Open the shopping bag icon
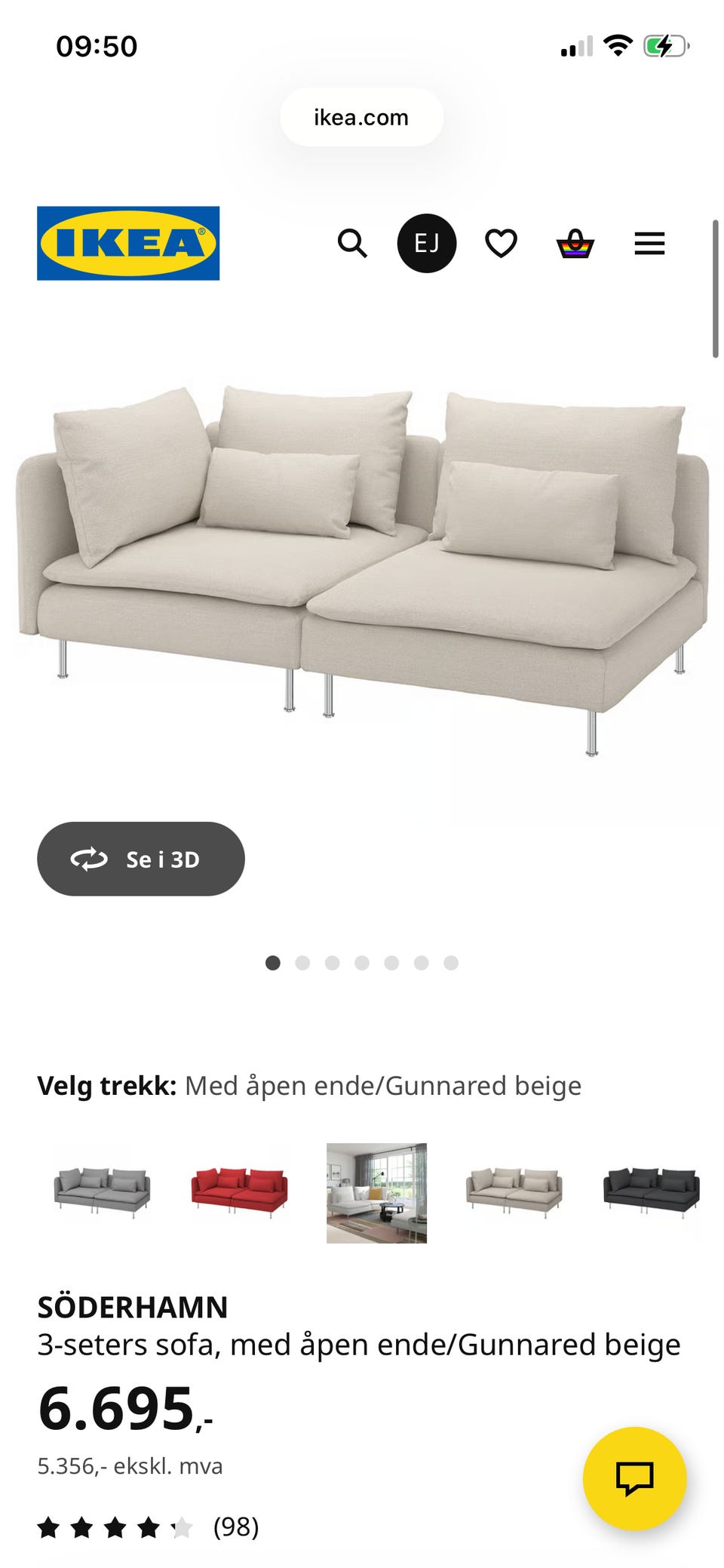Screen dimensions: 724x1568 pos(574,243)
